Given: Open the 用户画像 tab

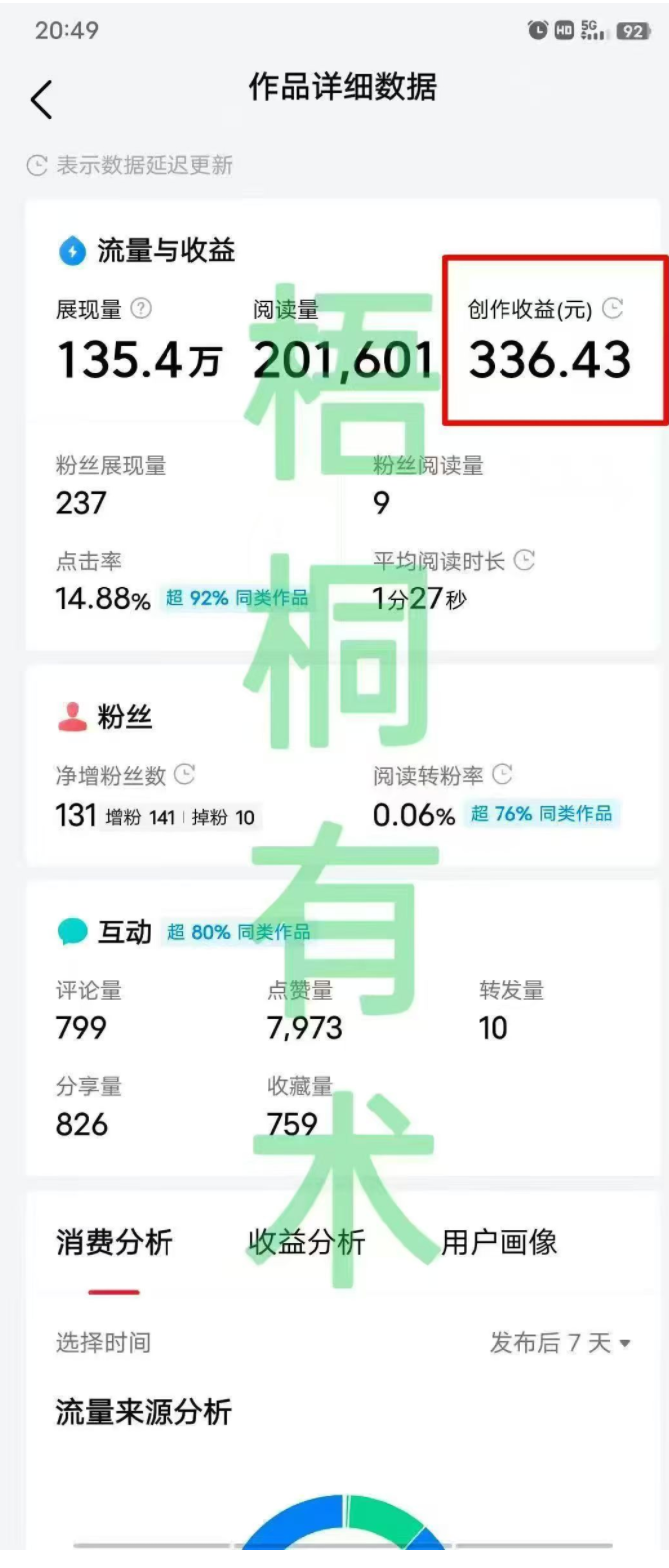Looking at the screenshot, I should click(499, 1243).
